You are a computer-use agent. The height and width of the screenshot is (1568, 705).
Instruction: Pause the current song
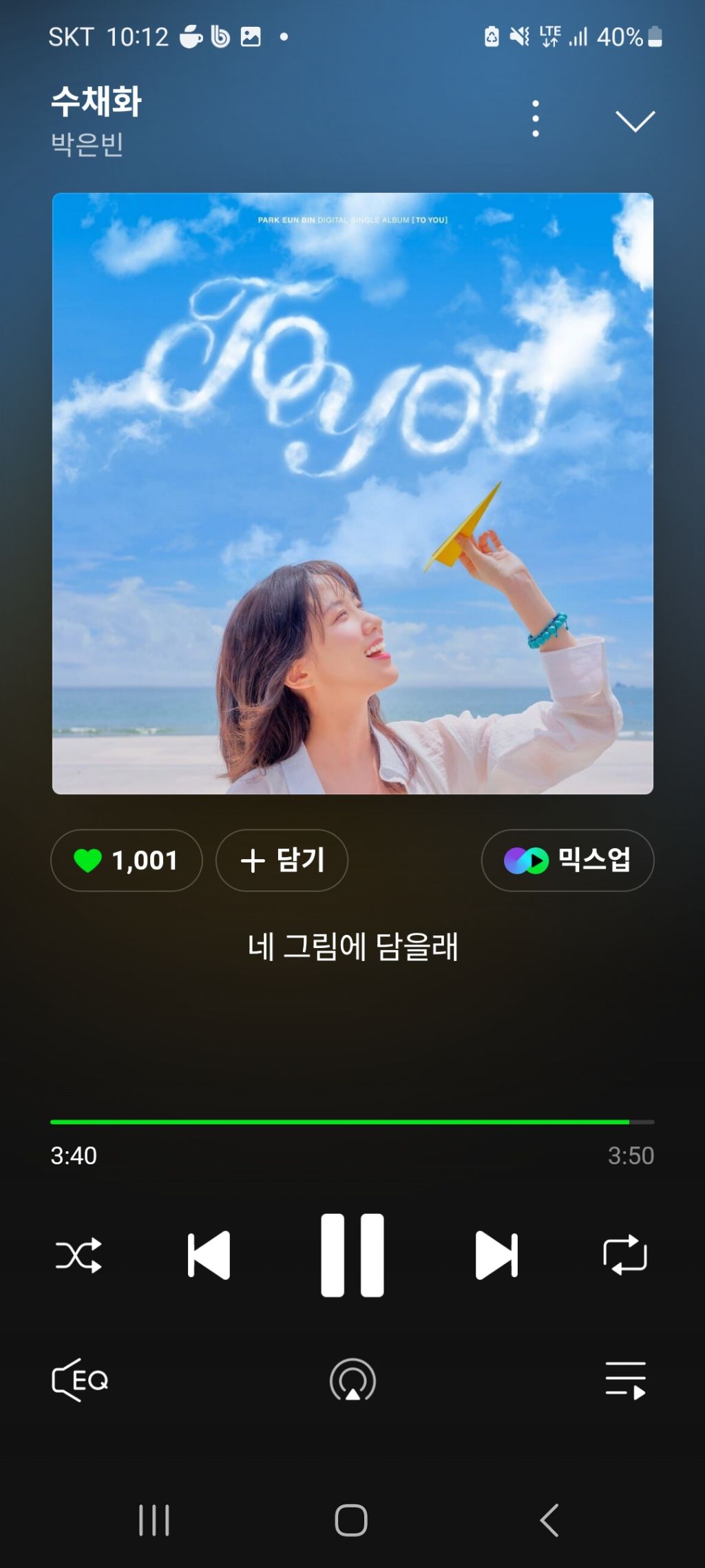point(352,1255)
